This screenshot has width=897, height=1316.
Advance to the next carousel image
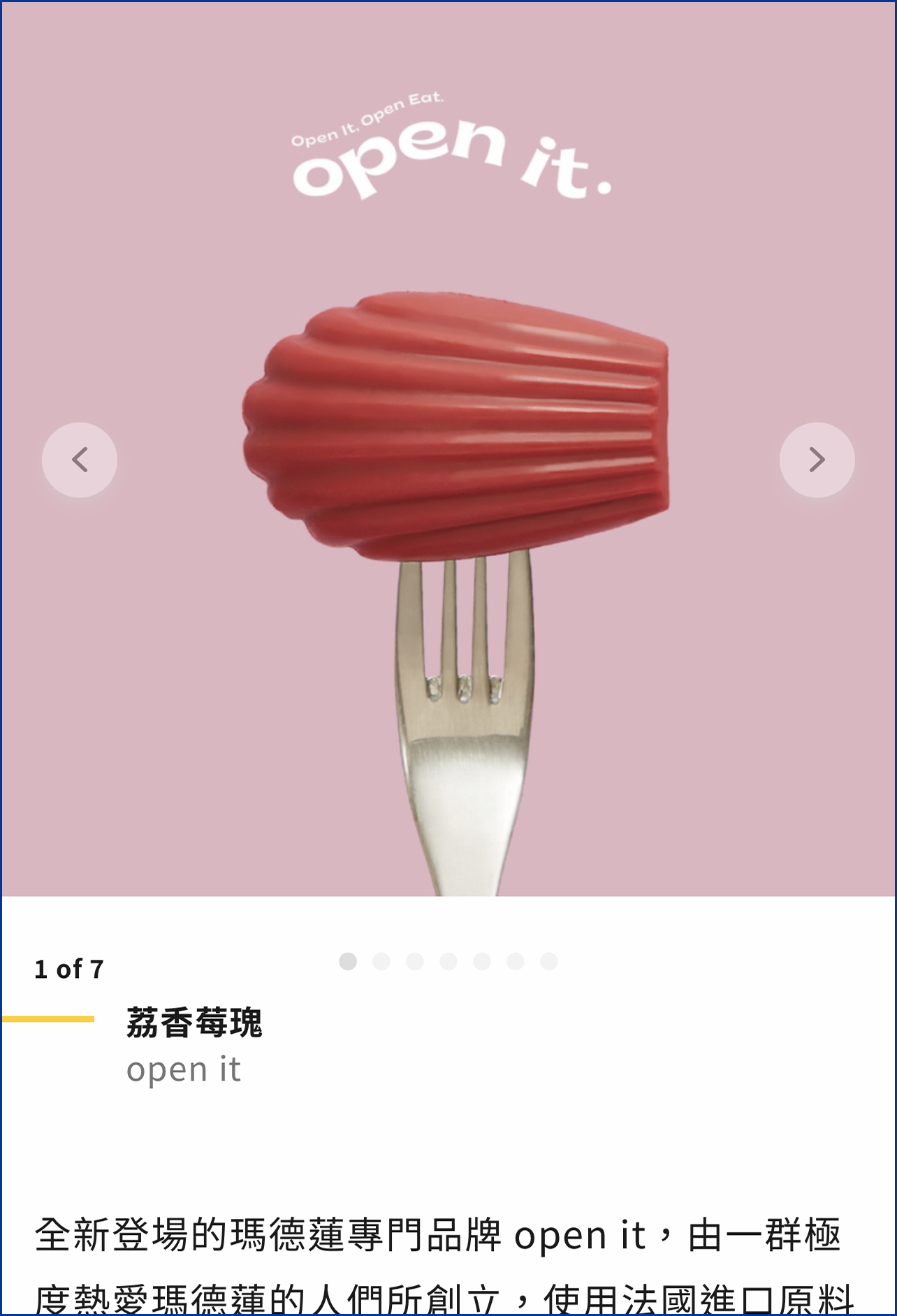(x=817, y=460)
